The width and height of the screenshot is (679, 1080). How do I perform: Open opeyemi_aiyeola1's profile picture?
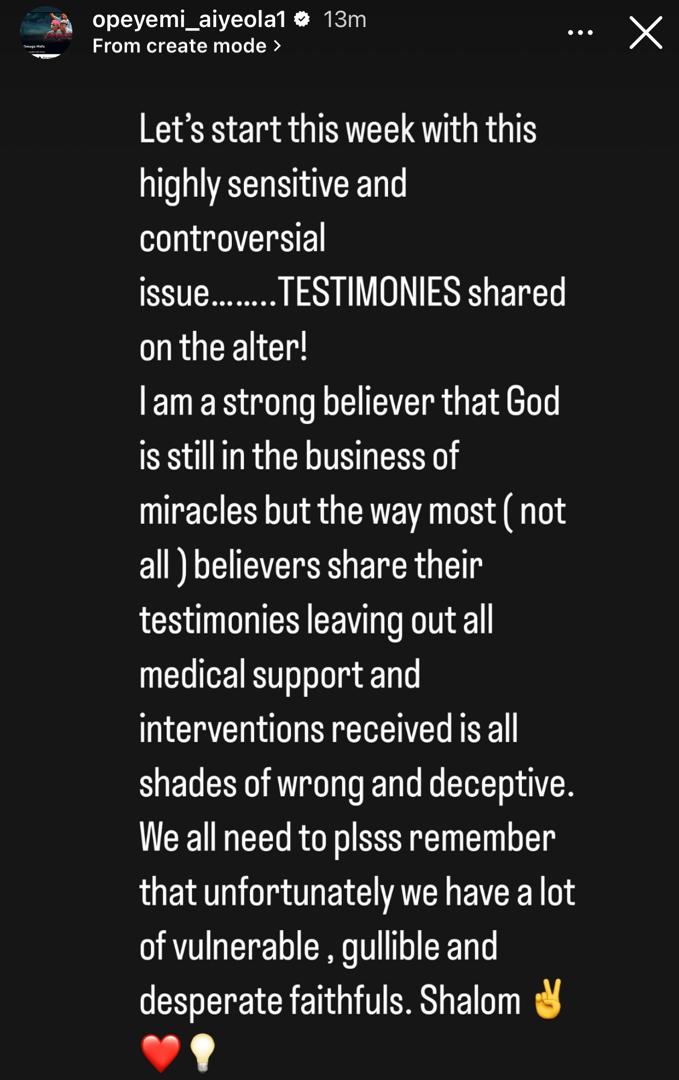pos(45,33)
